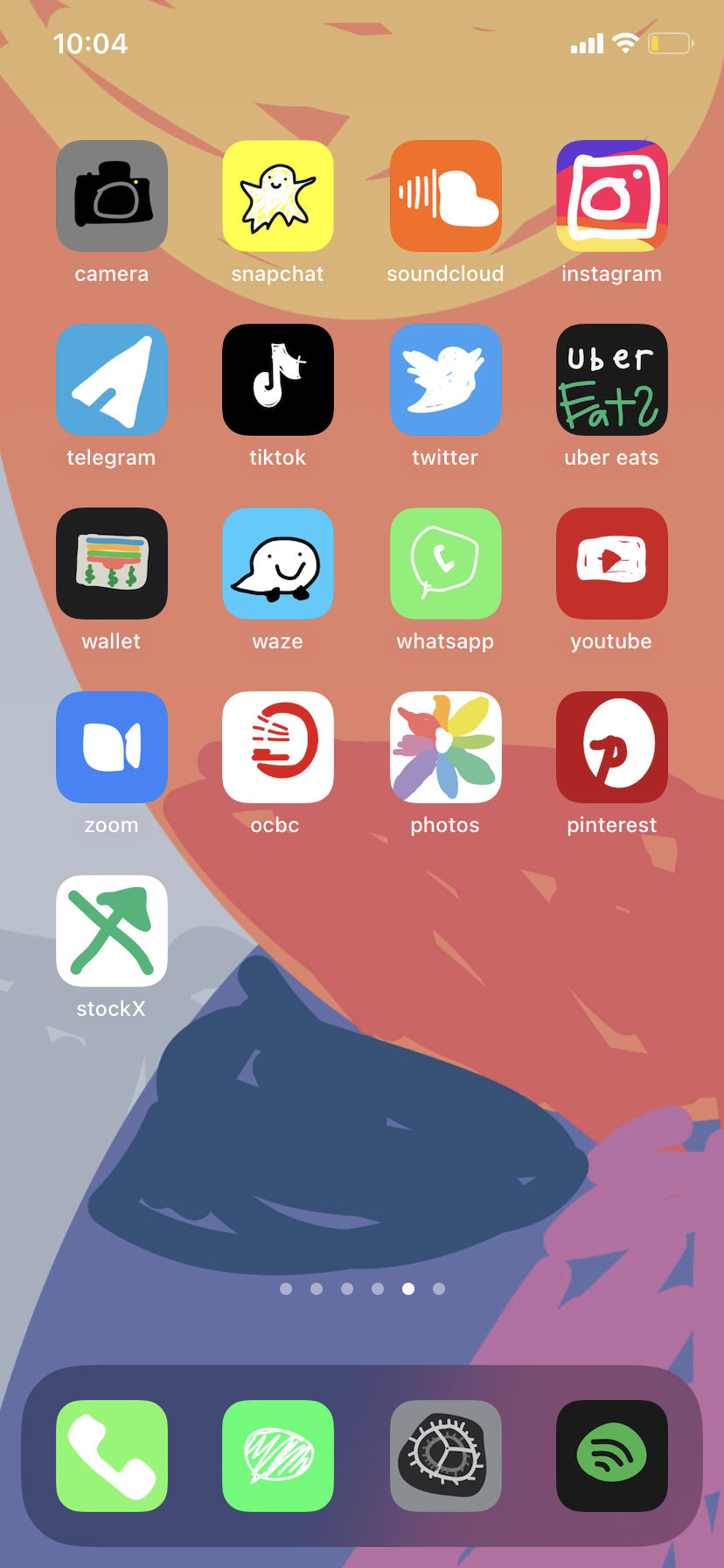Open the Photos app

coord(445,747)
